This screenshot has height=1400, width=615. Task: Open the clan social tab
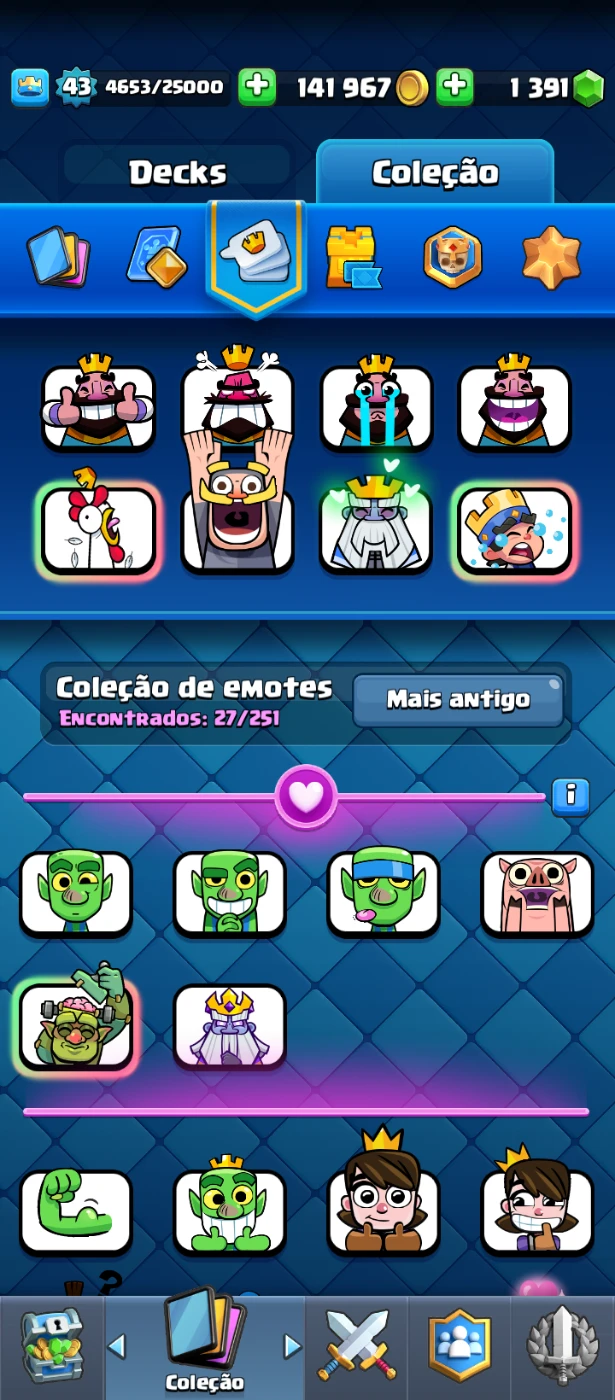click(x=460, y=1346)
